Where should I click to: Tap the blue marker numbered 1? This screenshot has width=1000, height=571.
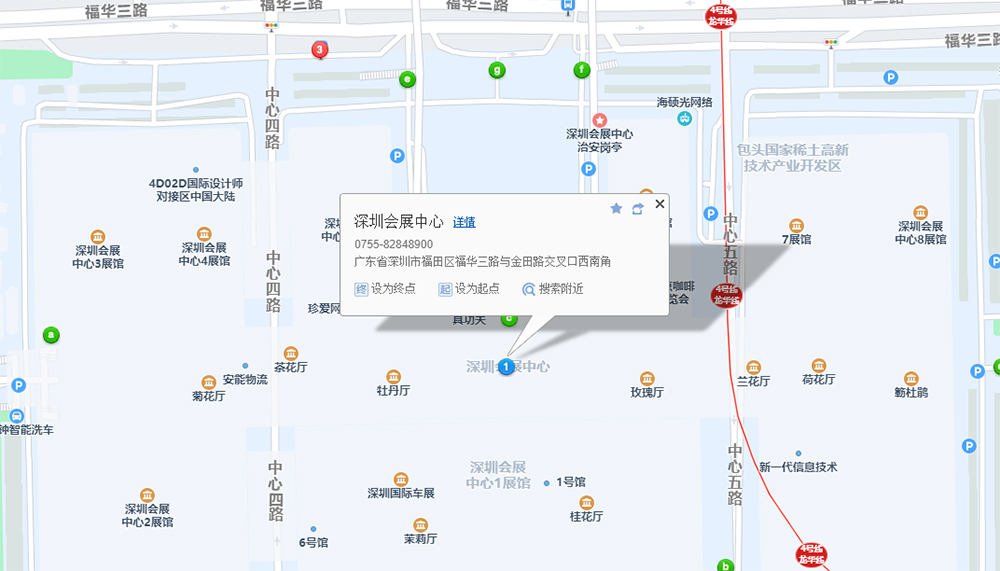(507, 367)
